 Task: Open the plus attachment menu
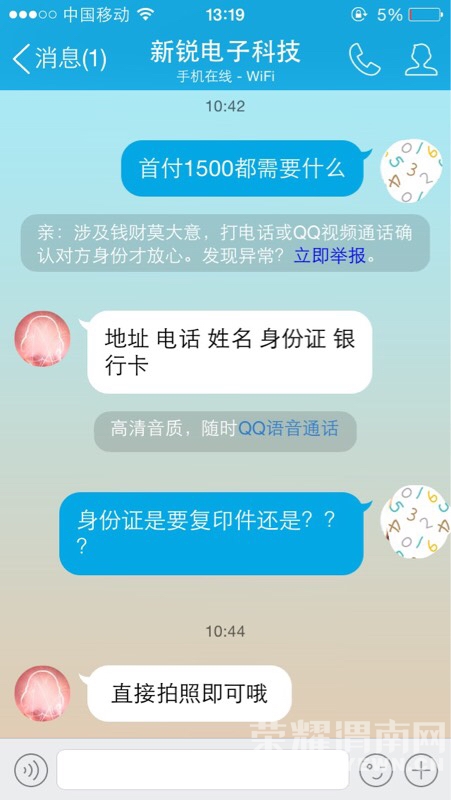click(x=421, y=770)
